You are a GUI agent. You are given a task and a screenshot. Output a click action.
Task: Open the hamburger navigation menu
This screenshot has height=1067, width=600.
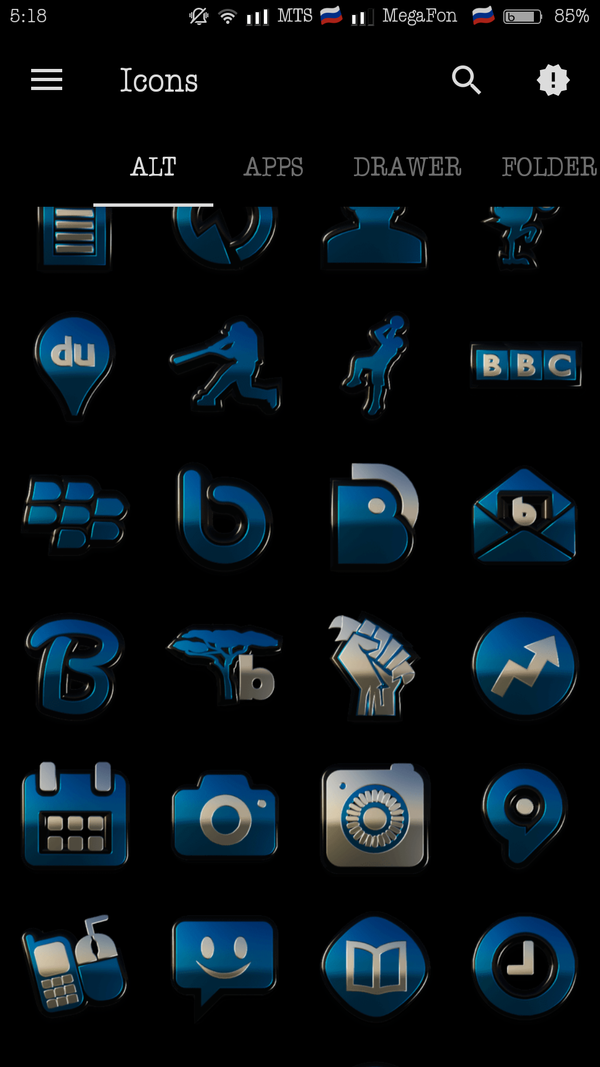point(46,80)
